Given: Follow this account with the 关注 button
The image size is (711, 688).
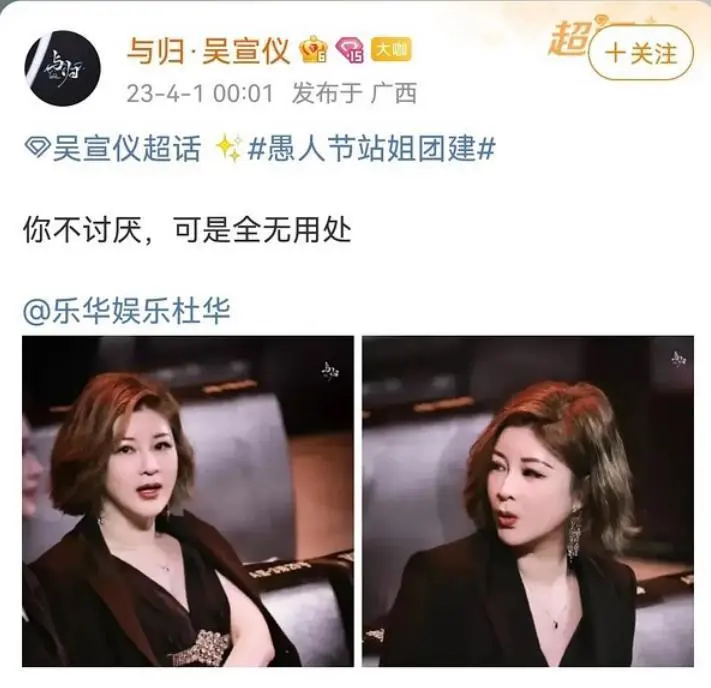Looking at the screenshot, I should pos(640,53).
